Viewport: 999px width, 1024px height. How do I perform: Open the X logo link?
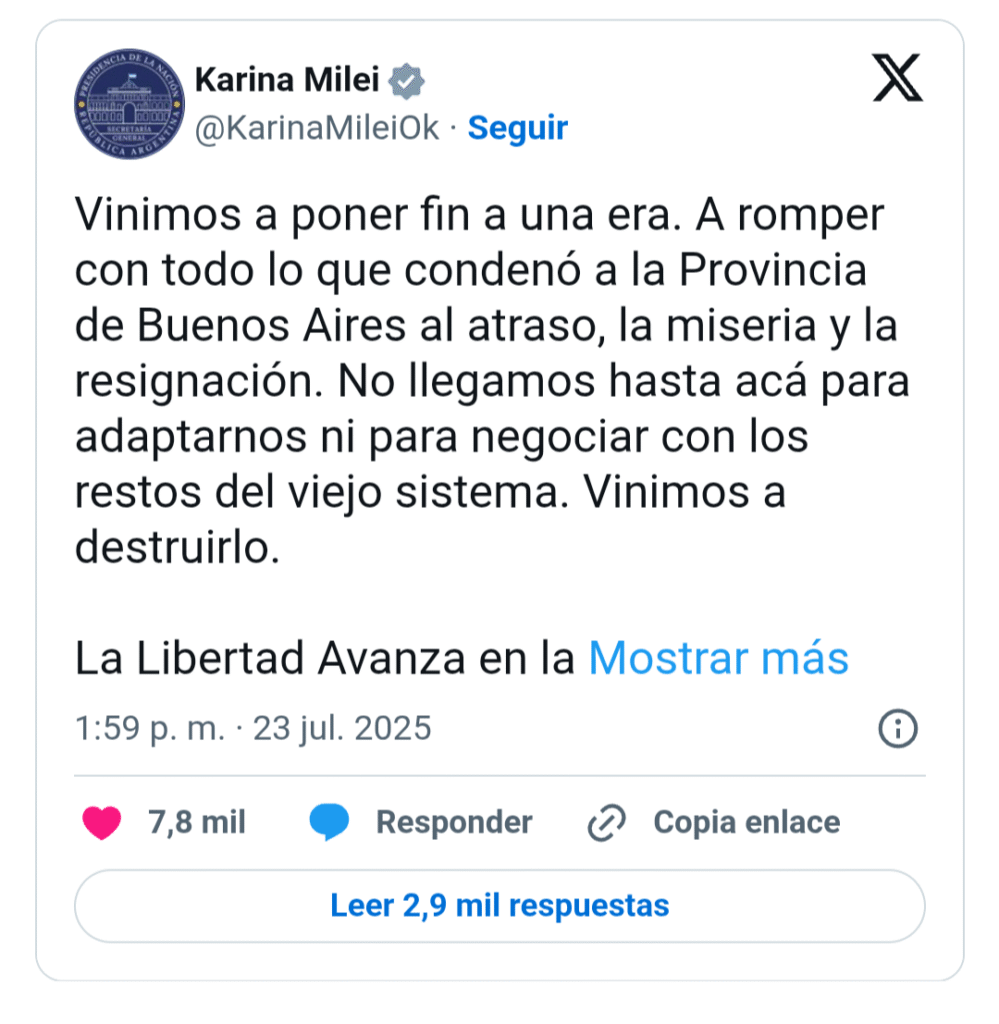pyautogui.click(x=897, y=78)
